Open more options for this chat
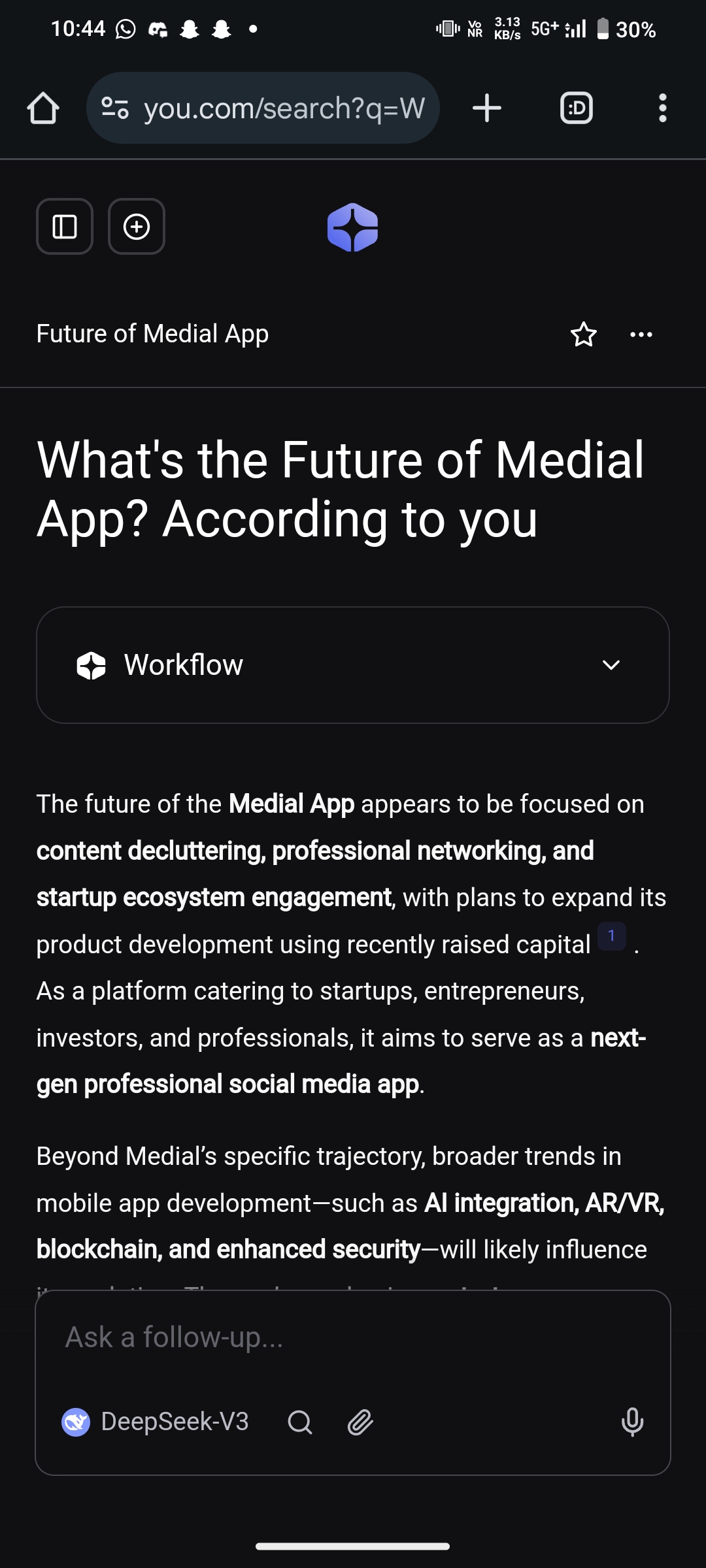Screen dimensions: 706x1568 [x=641, y=335]
